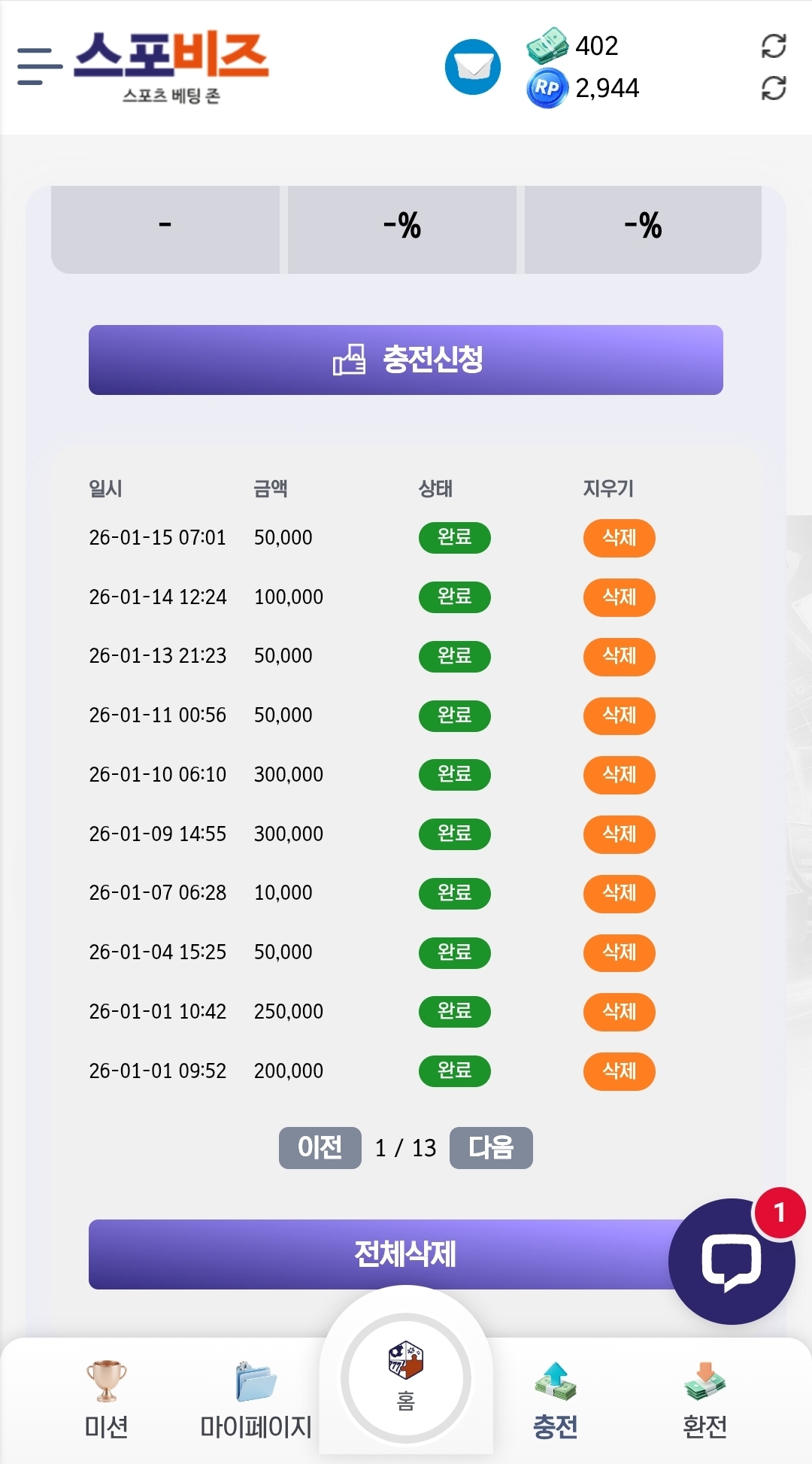
Task: Go to the 홈 tab
Action: 406,1378
